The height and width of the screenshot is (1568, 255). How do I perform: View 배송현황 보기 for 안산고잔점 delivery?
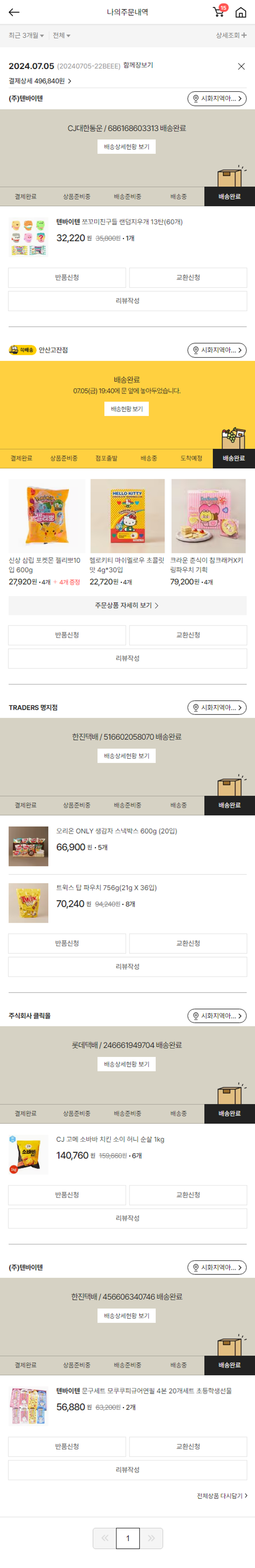click(x=126, y=409)
